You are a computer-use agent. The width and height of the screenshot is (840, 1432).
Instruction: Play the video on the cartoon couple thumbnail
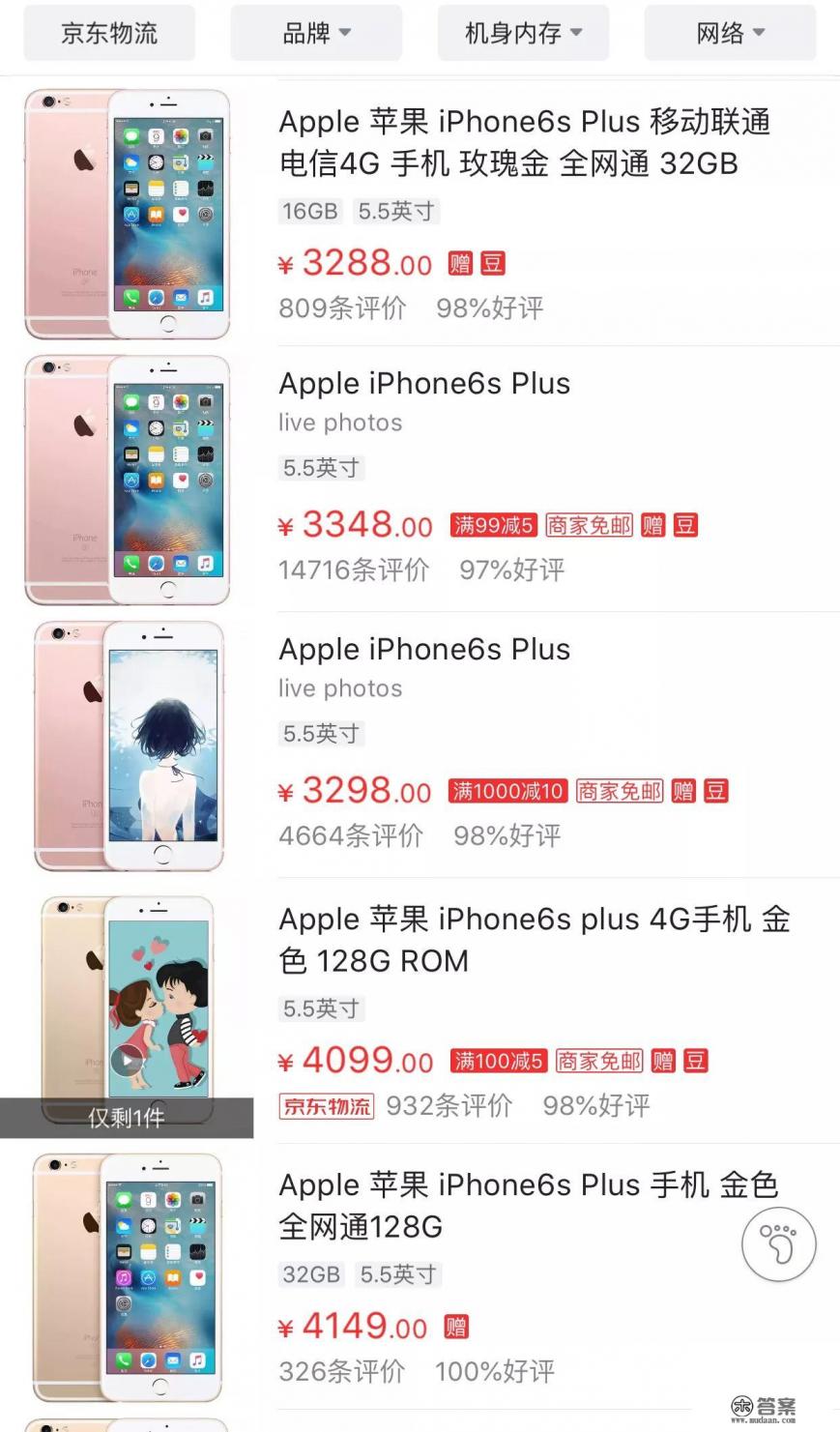tap(127, 1060)
